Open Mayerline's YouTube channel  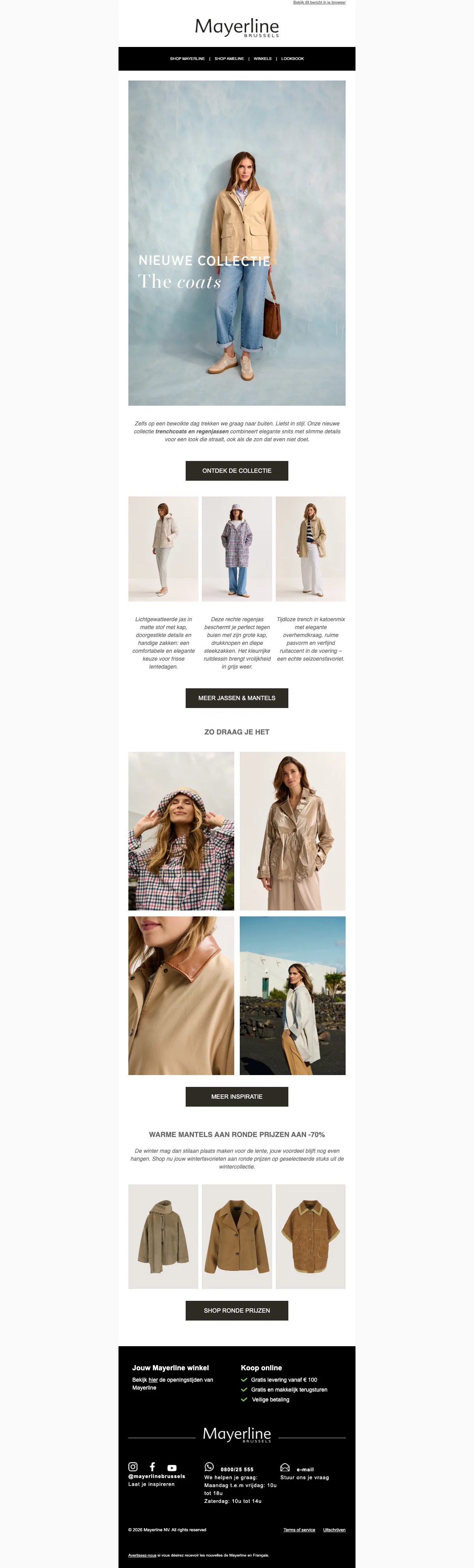[x=172, y=1468]
